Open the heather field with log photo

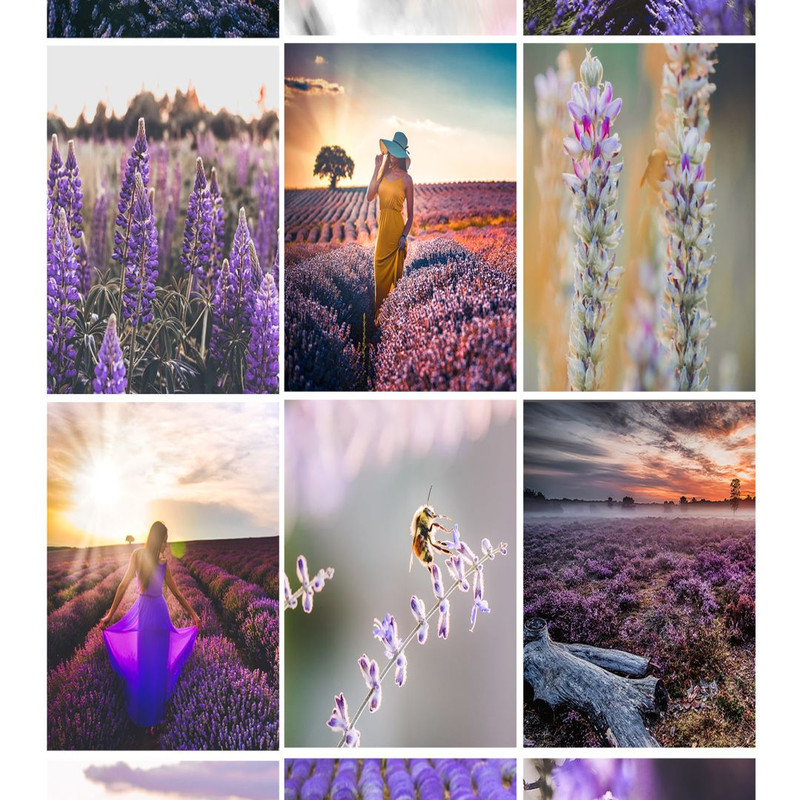point(639,574)
